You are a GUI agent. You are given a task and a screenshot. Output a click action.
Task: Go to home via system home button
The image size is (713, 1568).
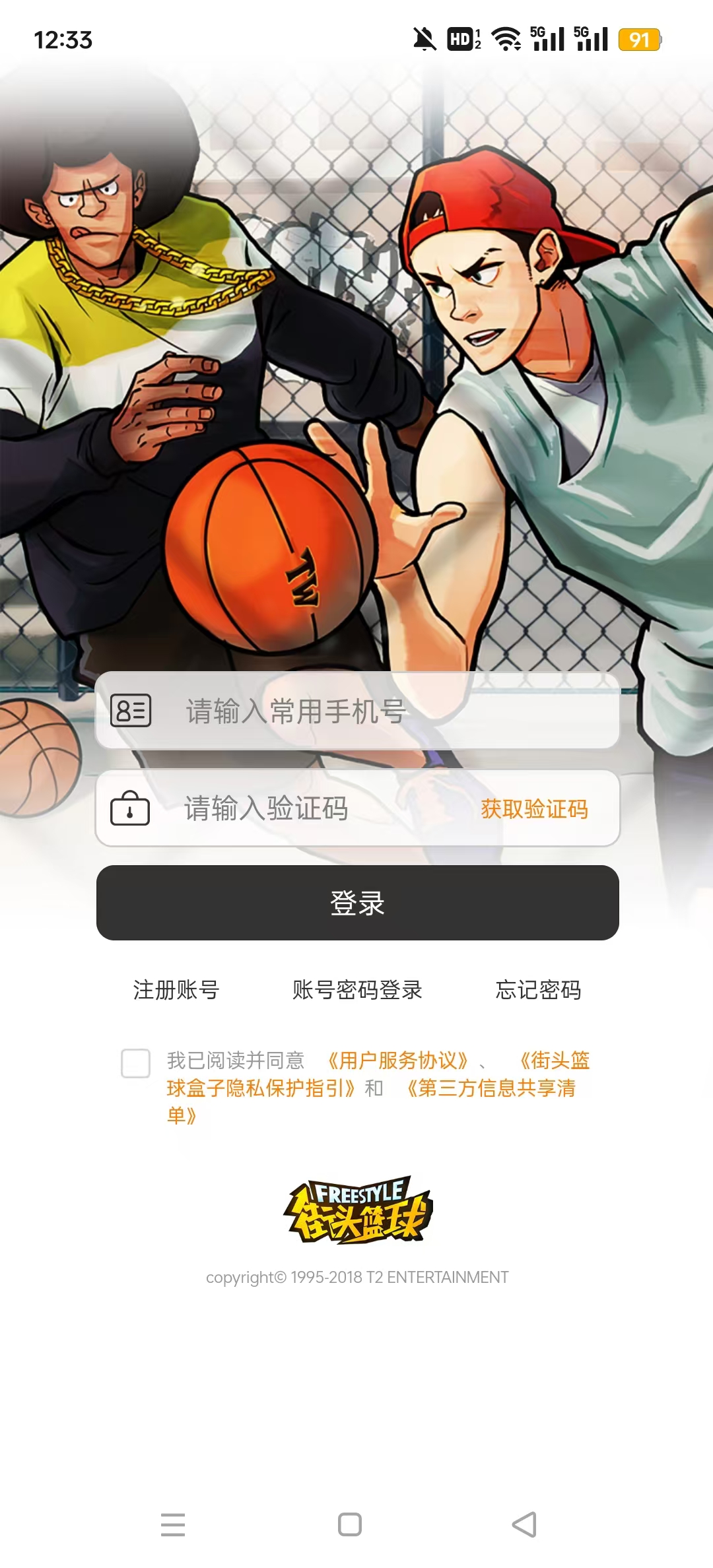point(350,1524)
